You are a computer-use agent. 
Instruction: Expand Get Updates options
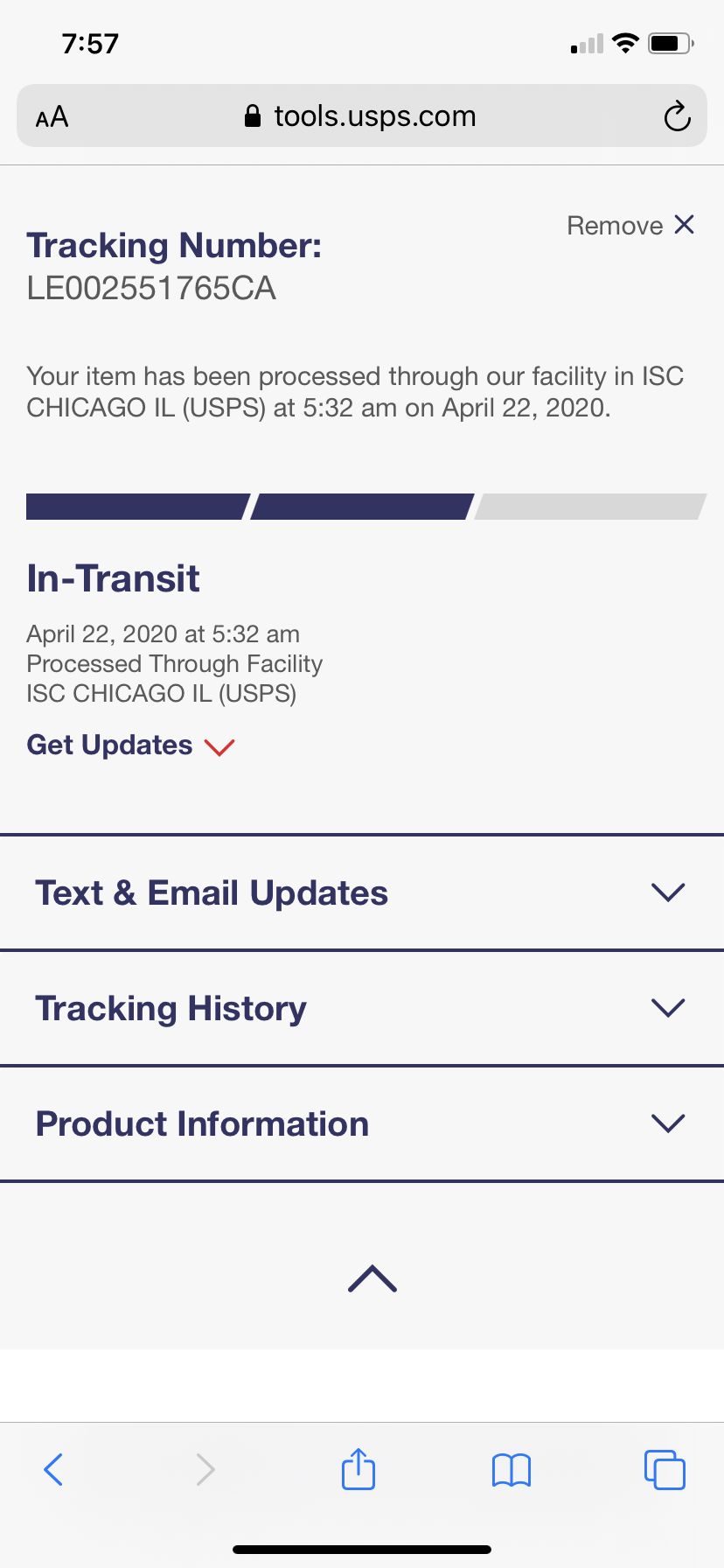click(x=130, y=745)
